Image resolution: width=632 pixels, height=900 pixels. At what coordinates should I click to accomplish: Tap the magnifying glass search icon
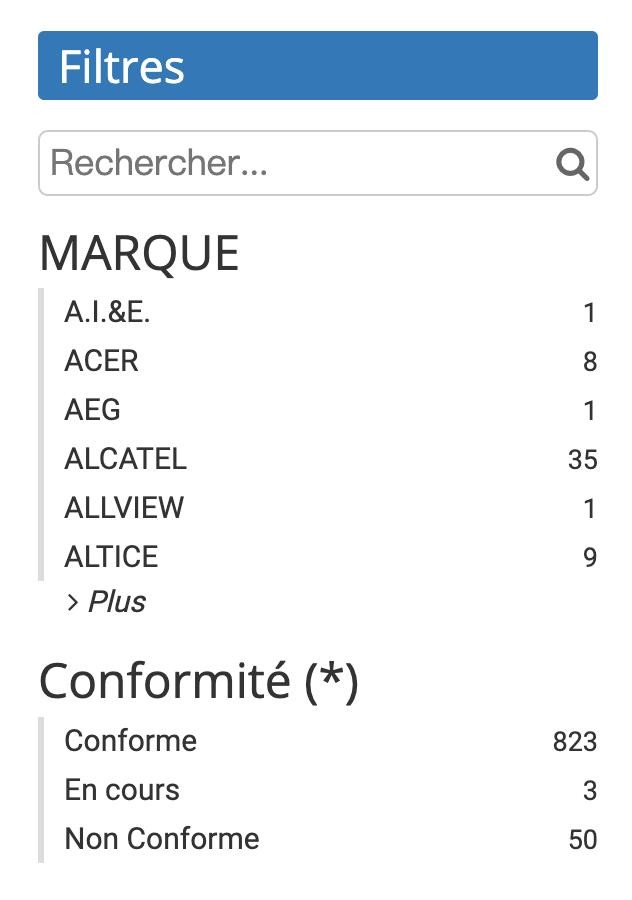coord(573,164)
